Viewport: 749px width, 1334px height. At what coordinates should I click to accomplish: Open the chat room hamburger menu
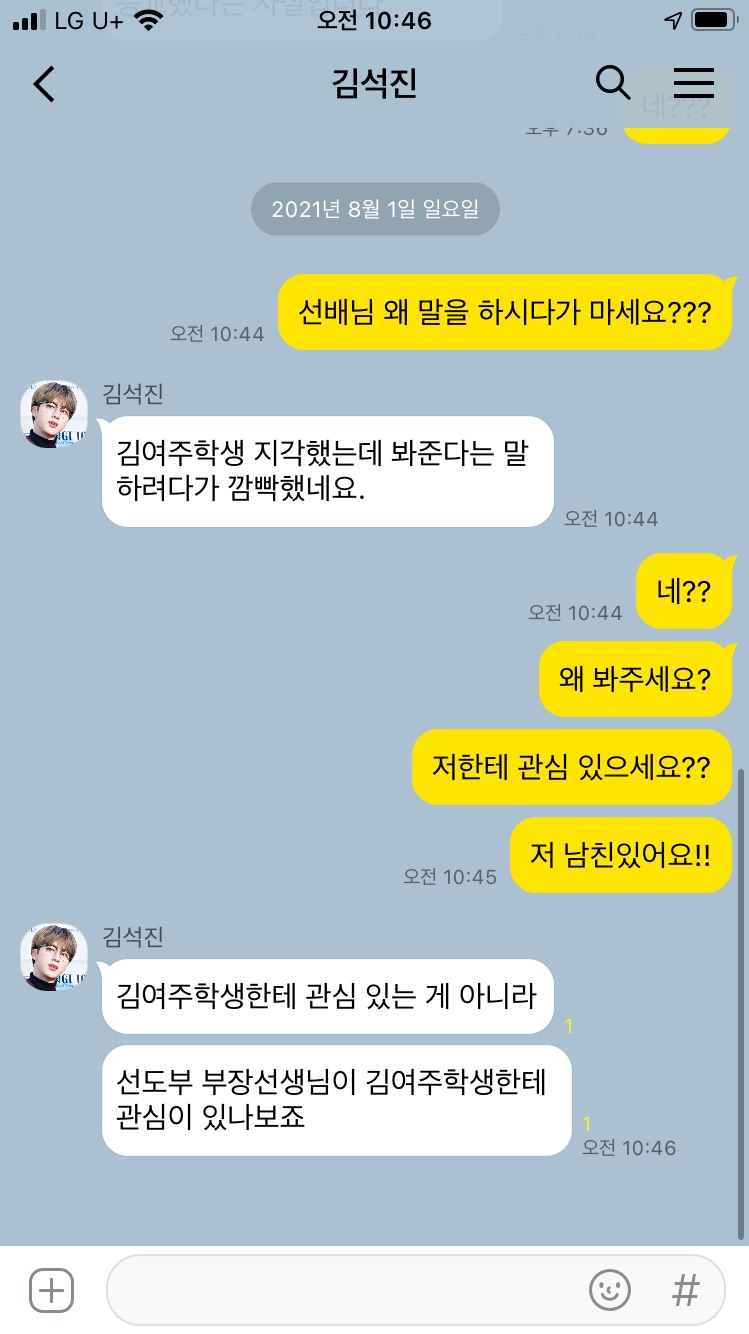click(x=693, y=83)
